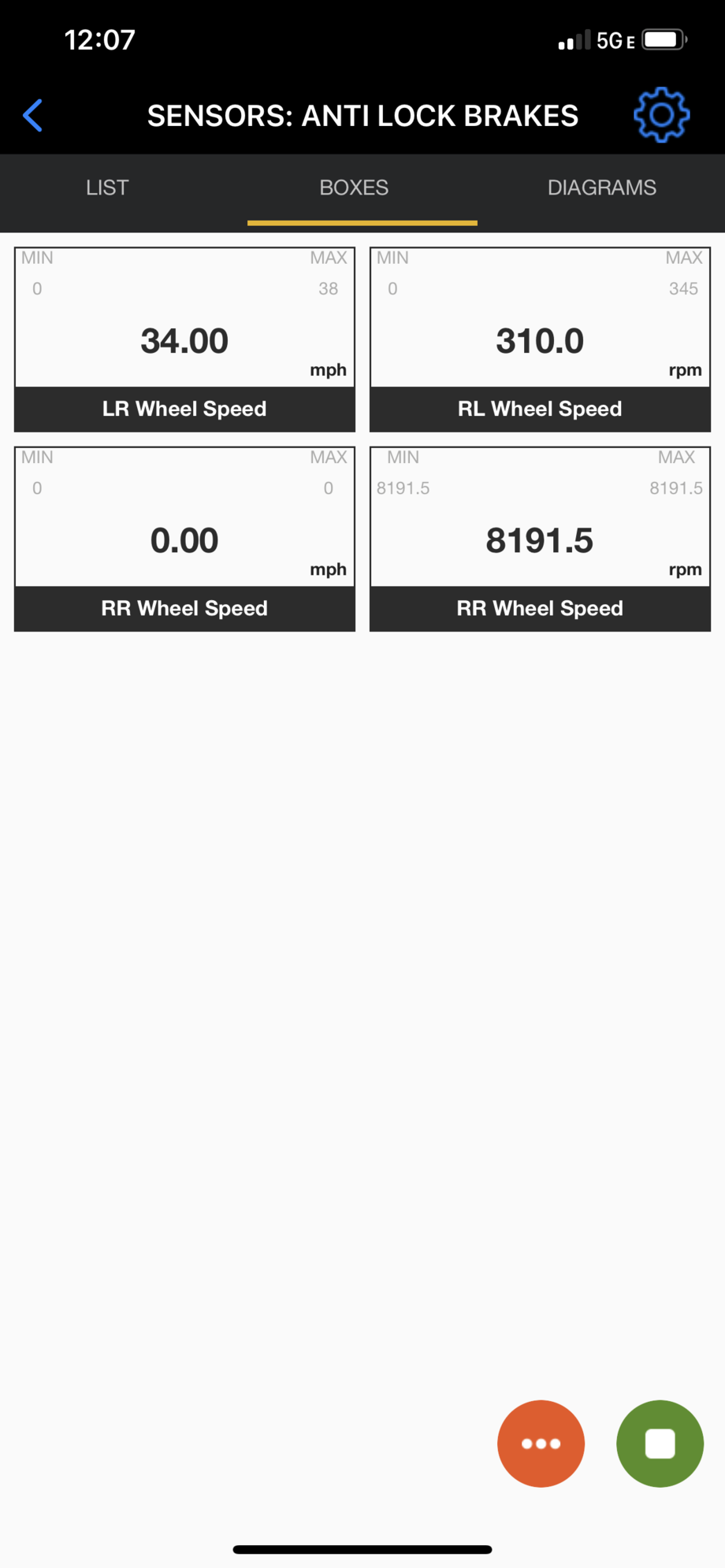Tap the orange more options button
The image size is (725, 1568).
[x=541, y=1443]
